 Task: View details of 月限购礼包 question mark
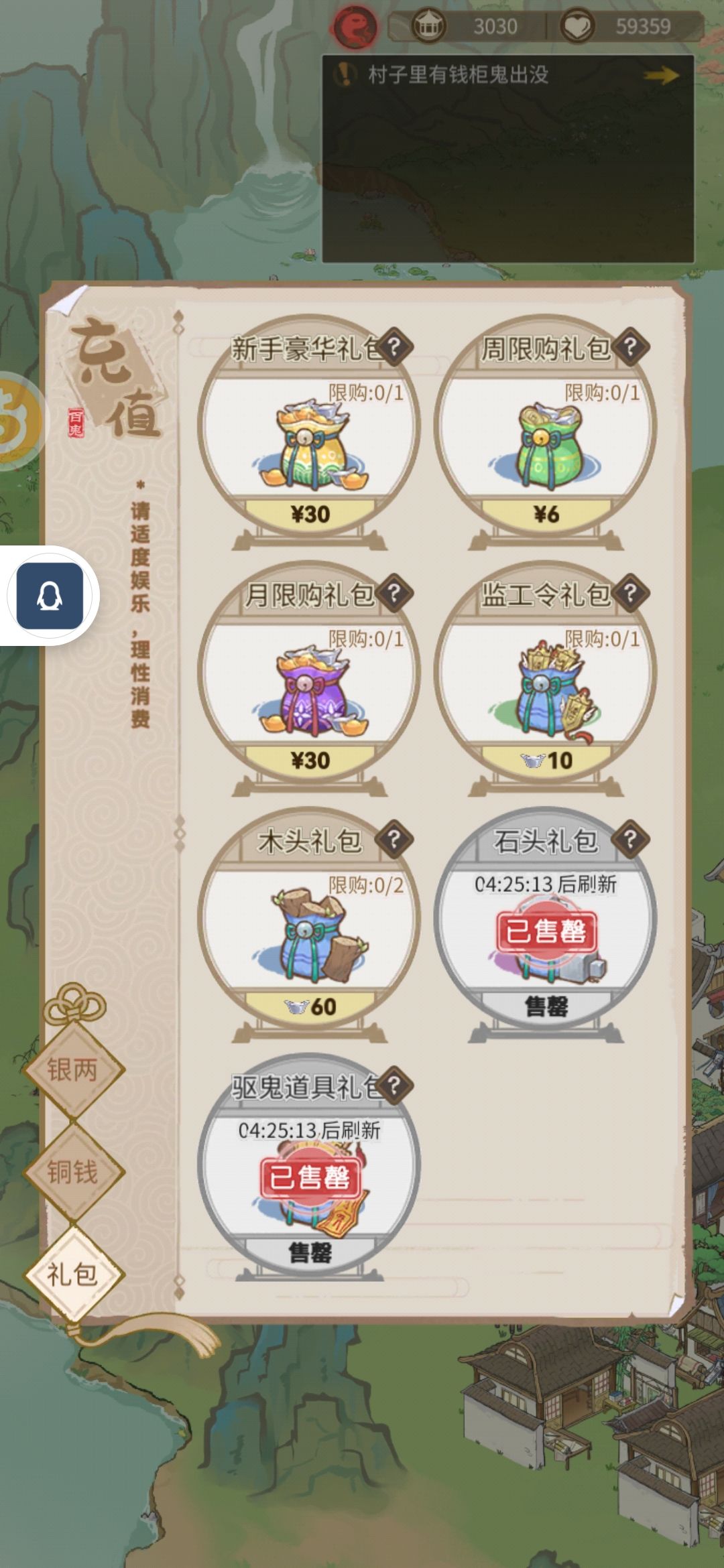(x=394, y=593)
